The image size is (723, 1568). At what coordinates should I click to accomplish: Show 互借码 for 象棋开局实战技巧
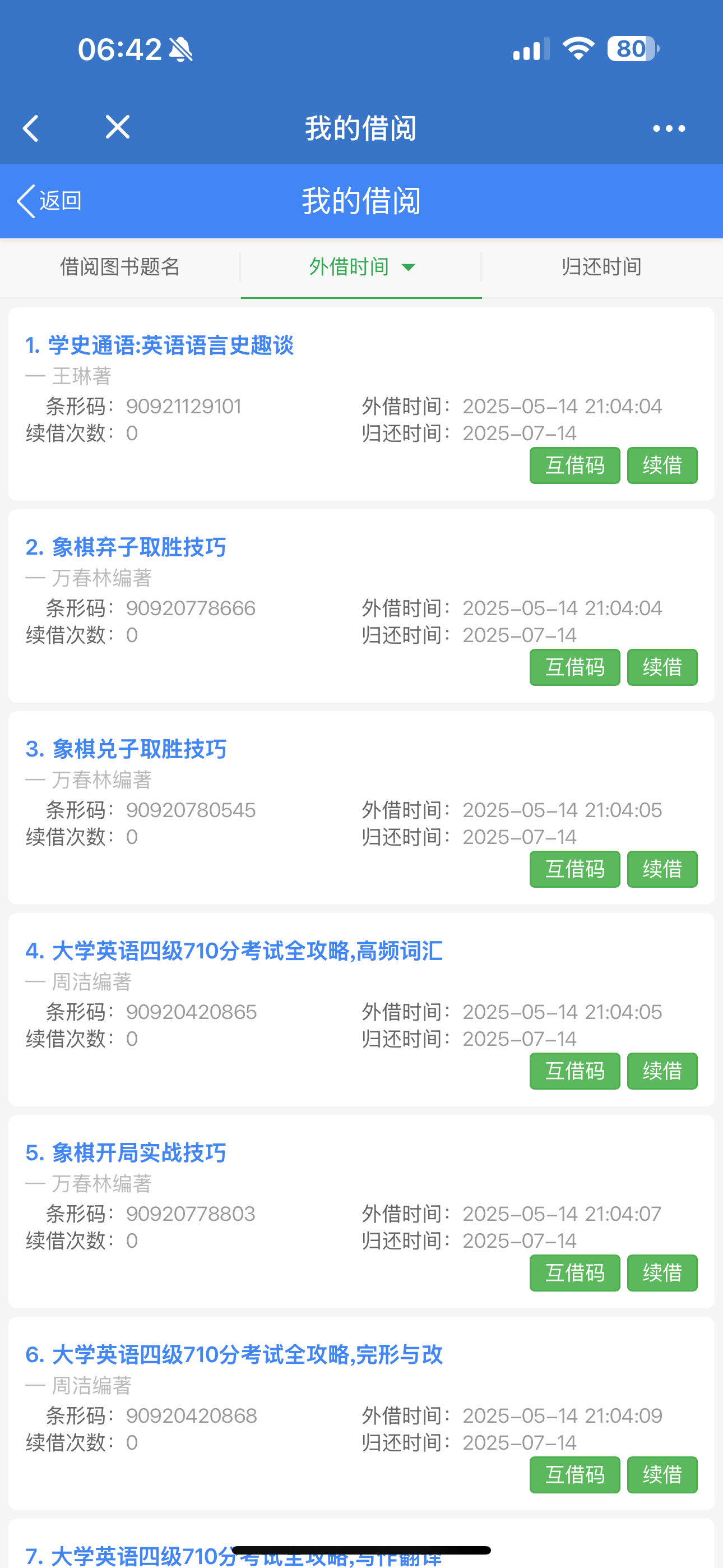(x=574, y=1273)
